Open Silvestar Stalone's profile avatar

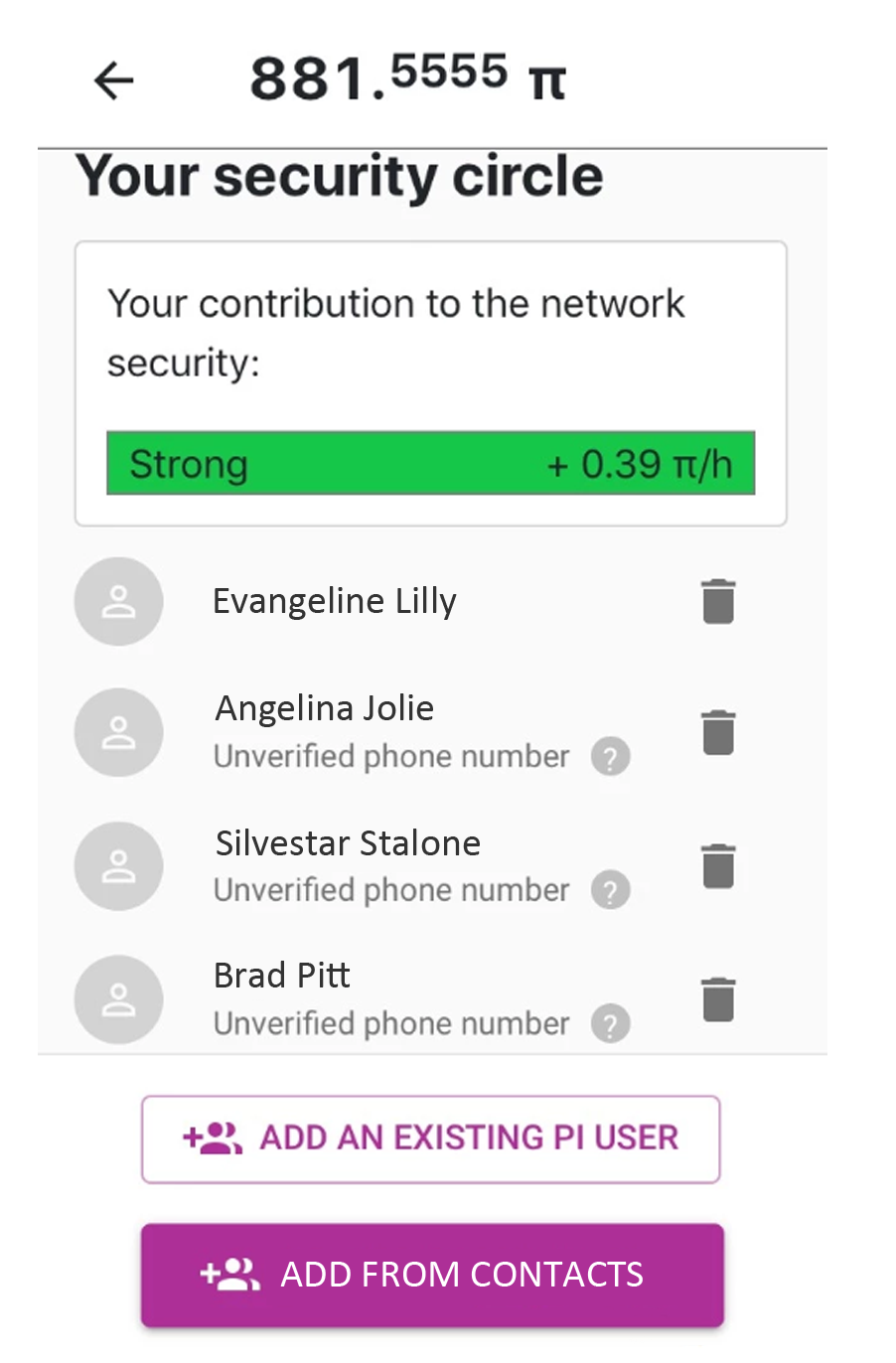pos(118,865)
